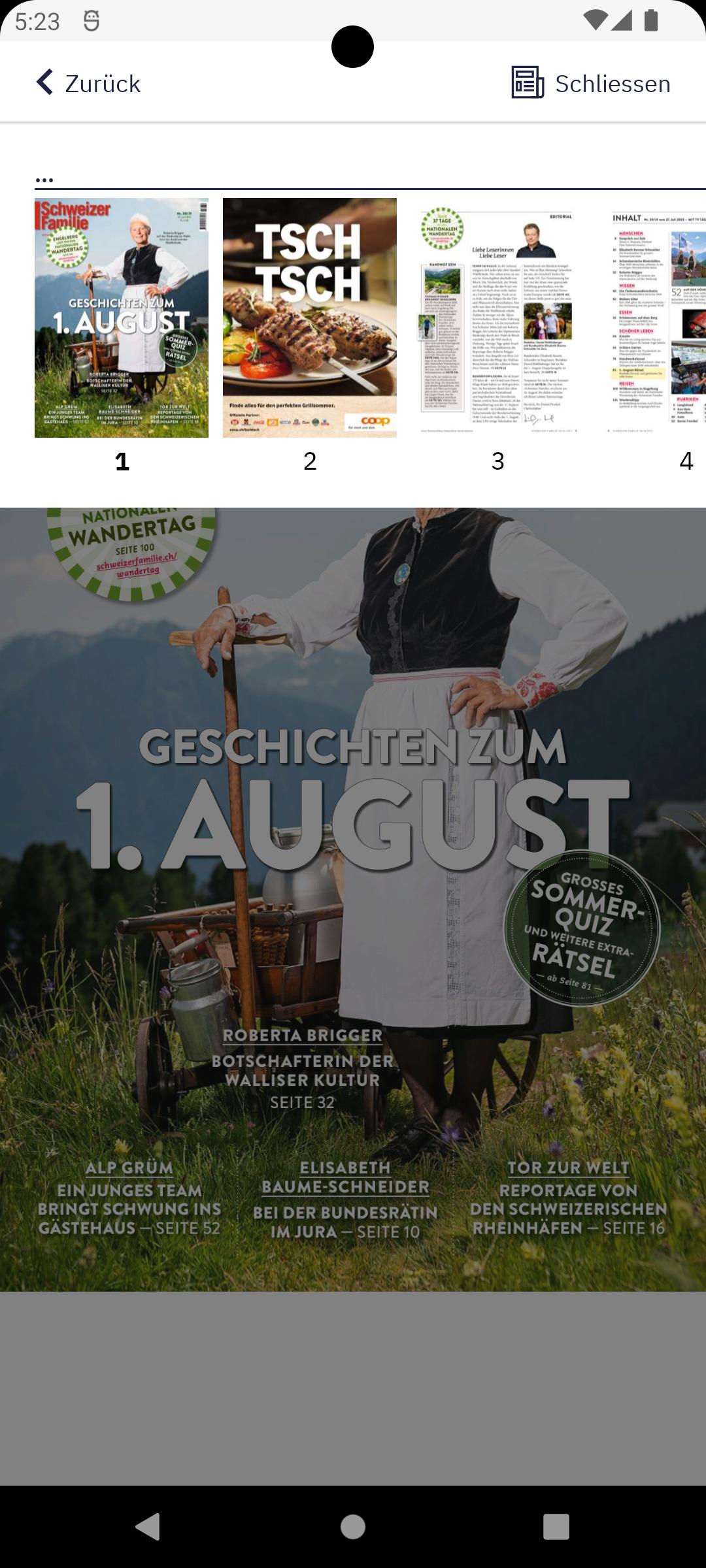Screen dimensions: 706x1568
Task: Open page 1 cover thumbnail
Action: [122, 318]
